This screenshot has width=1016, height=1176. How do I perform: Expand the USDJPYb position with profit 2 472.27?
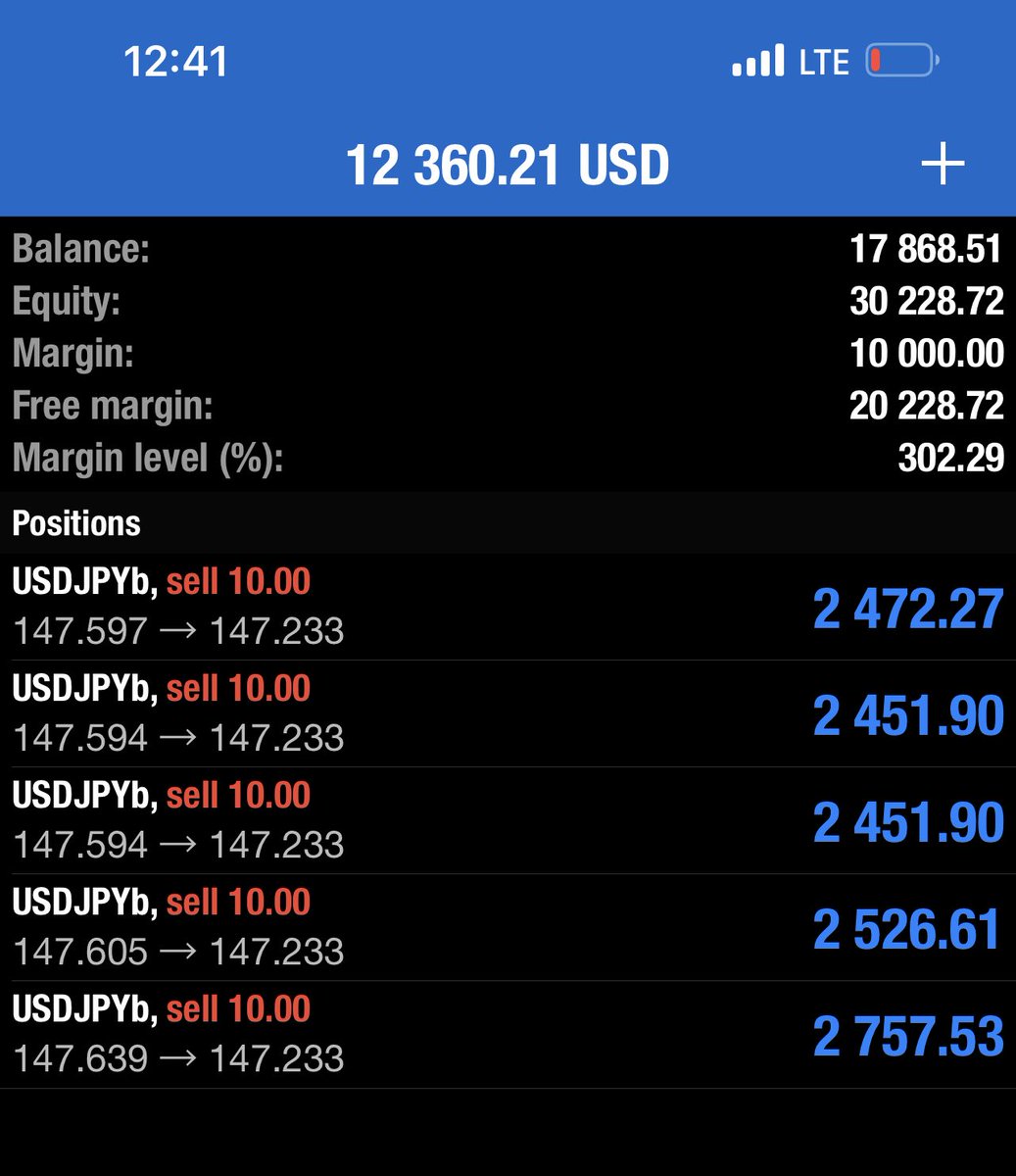[x=508, y=607]
